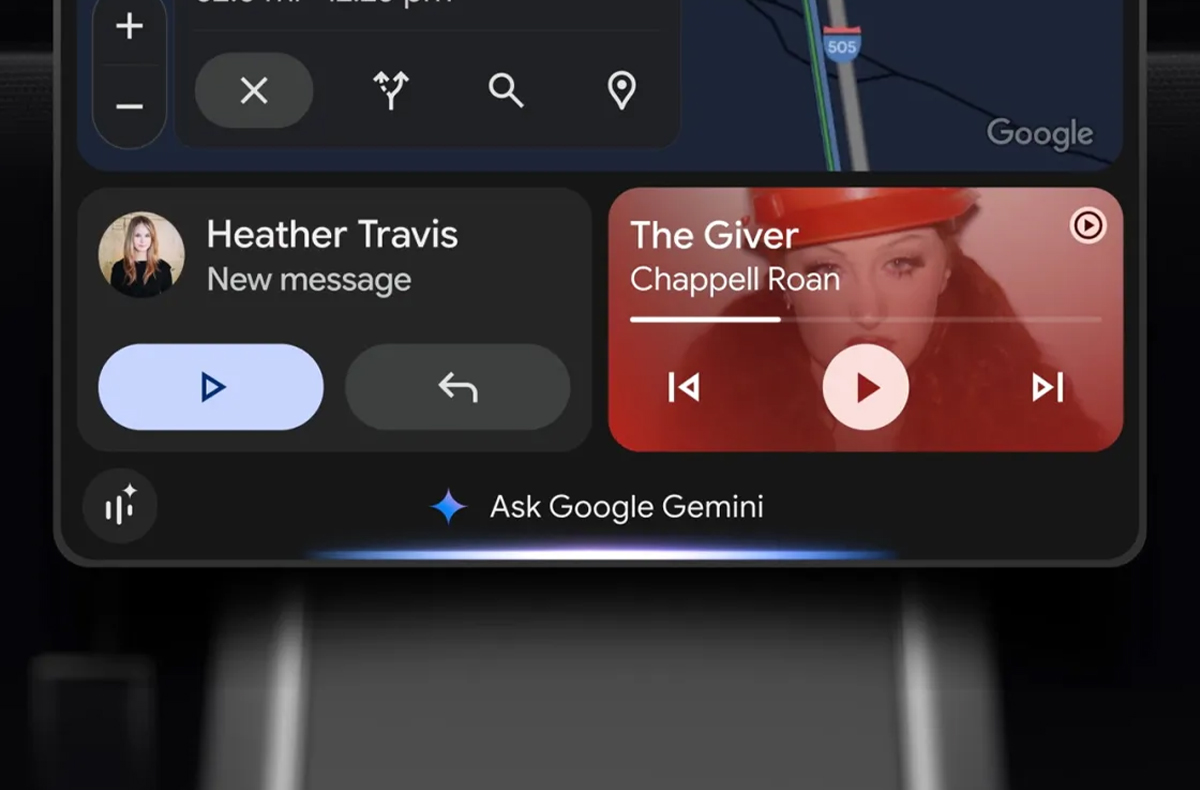Search along the route
The width and height of the screenshot is (1200, 790).
(x=506, y=91)
